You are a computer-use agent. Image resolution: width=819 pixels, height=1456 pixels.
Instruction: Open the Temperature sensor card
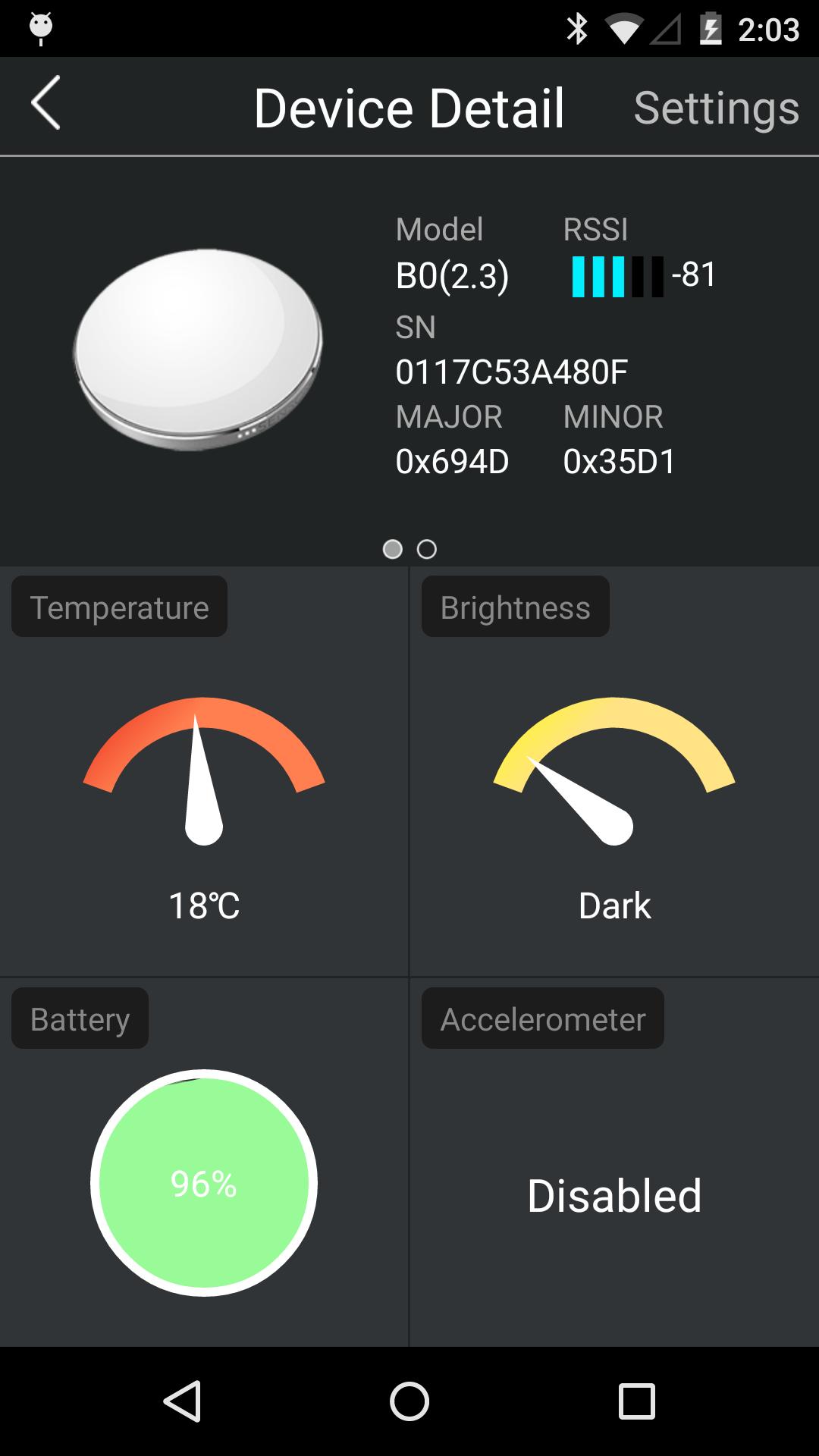(x=203, y=772)
